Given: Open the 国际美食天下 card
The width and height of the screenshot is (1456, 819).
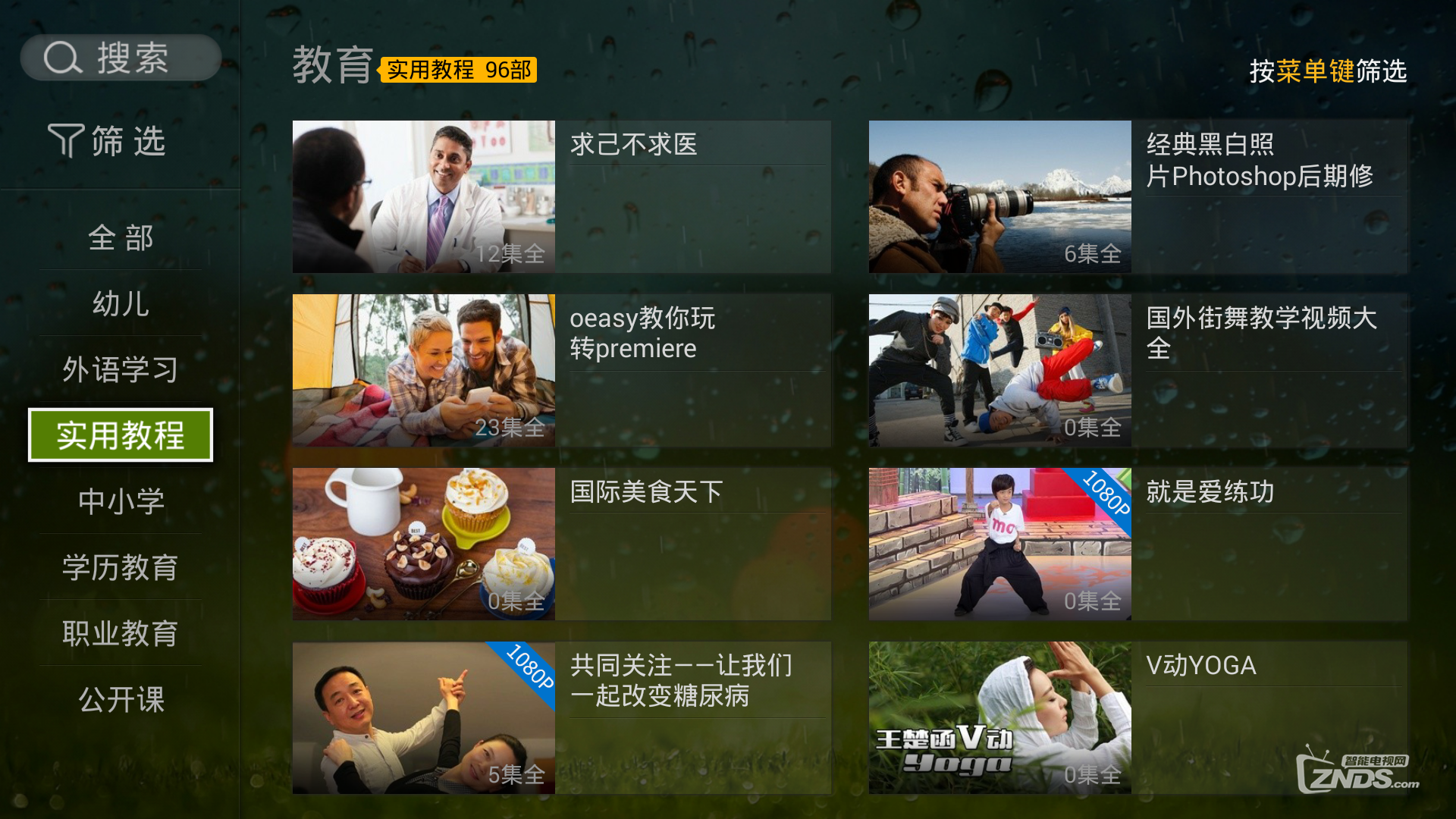Looking at the screenshot, I should click(x=561, y=544).
